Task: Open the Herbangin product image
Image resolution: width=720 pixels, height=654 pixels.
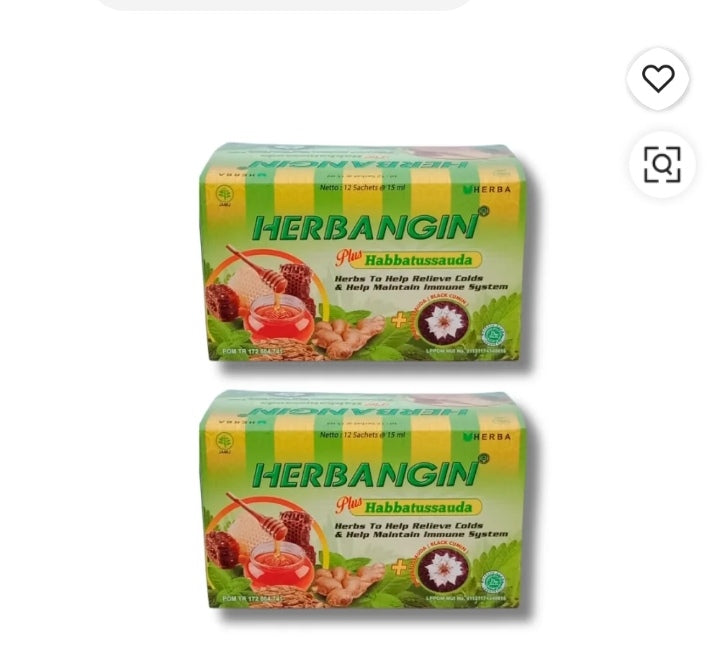Action: tap(366, 378)
